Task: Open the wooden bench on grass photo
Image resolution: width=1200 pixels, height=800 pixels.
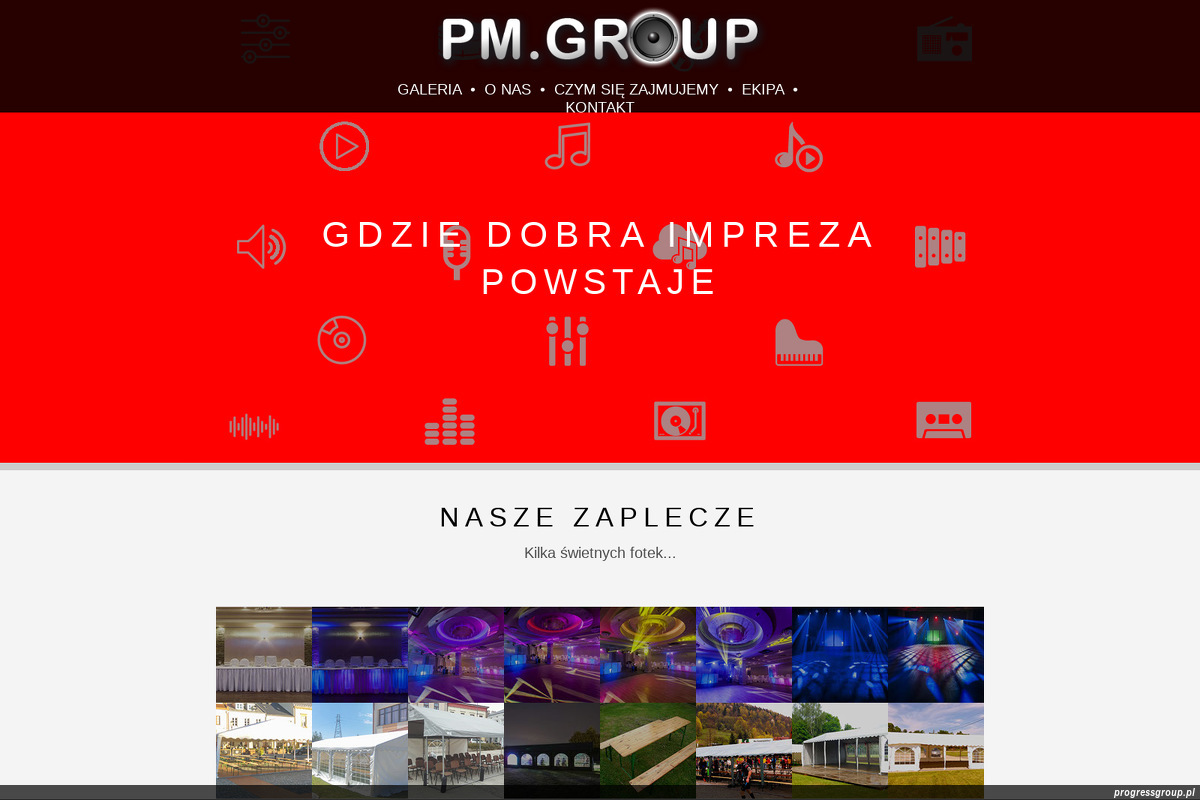Action: tap(648, 750)
